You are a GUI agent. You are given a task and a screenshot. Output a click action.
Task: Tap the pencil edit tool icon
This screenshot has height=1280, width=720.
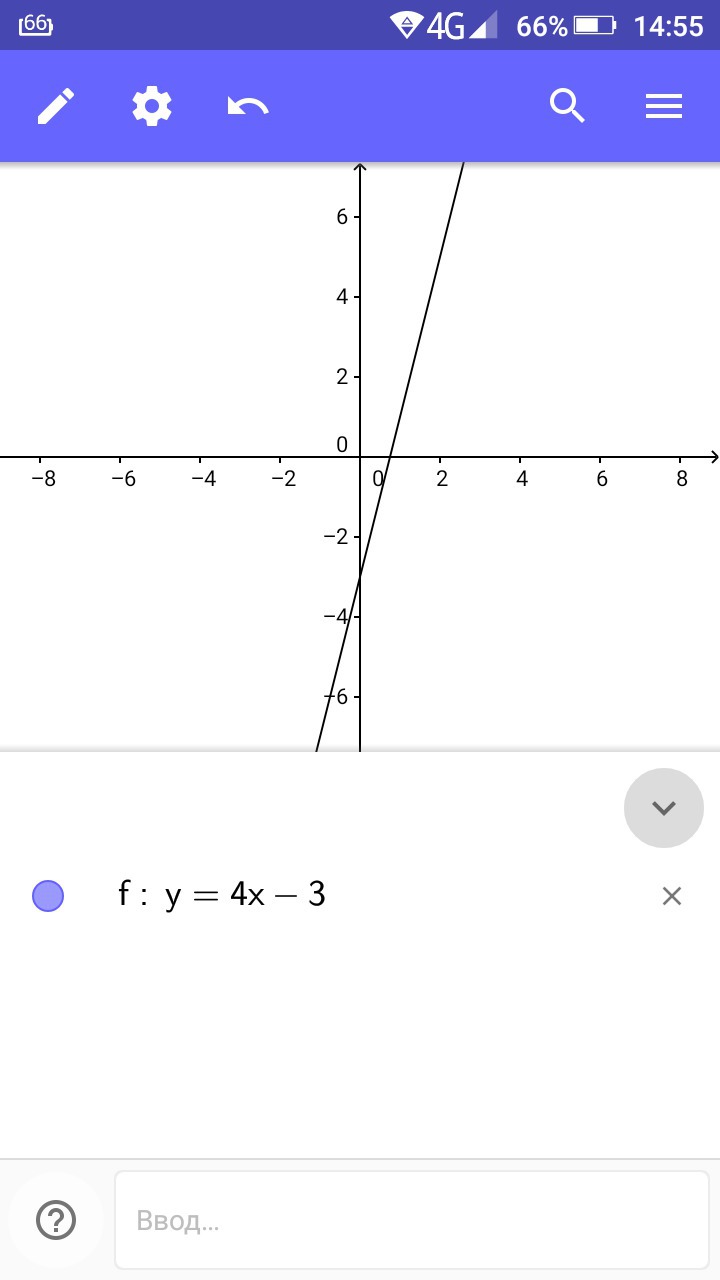[56, 106]
